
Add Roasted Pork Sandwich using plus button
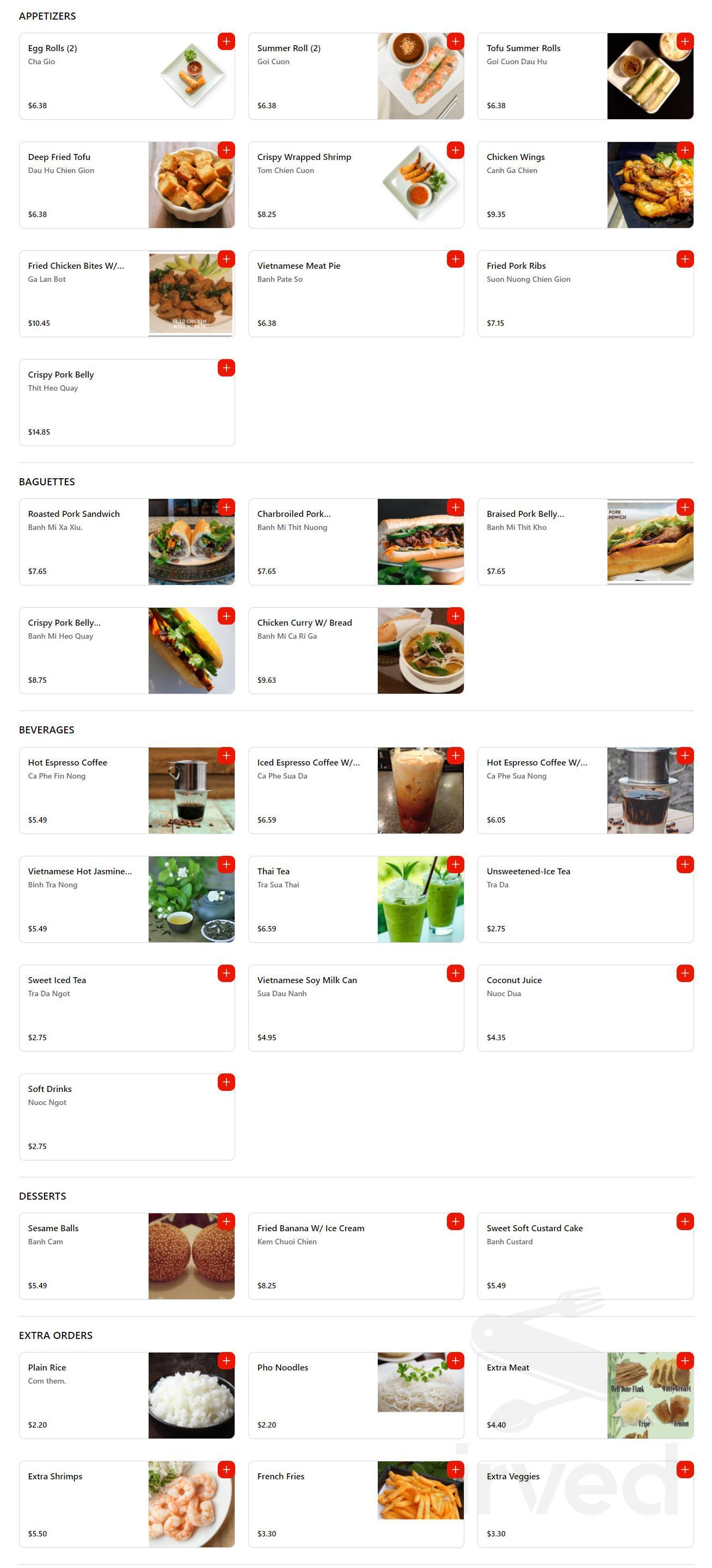[226, 507]
